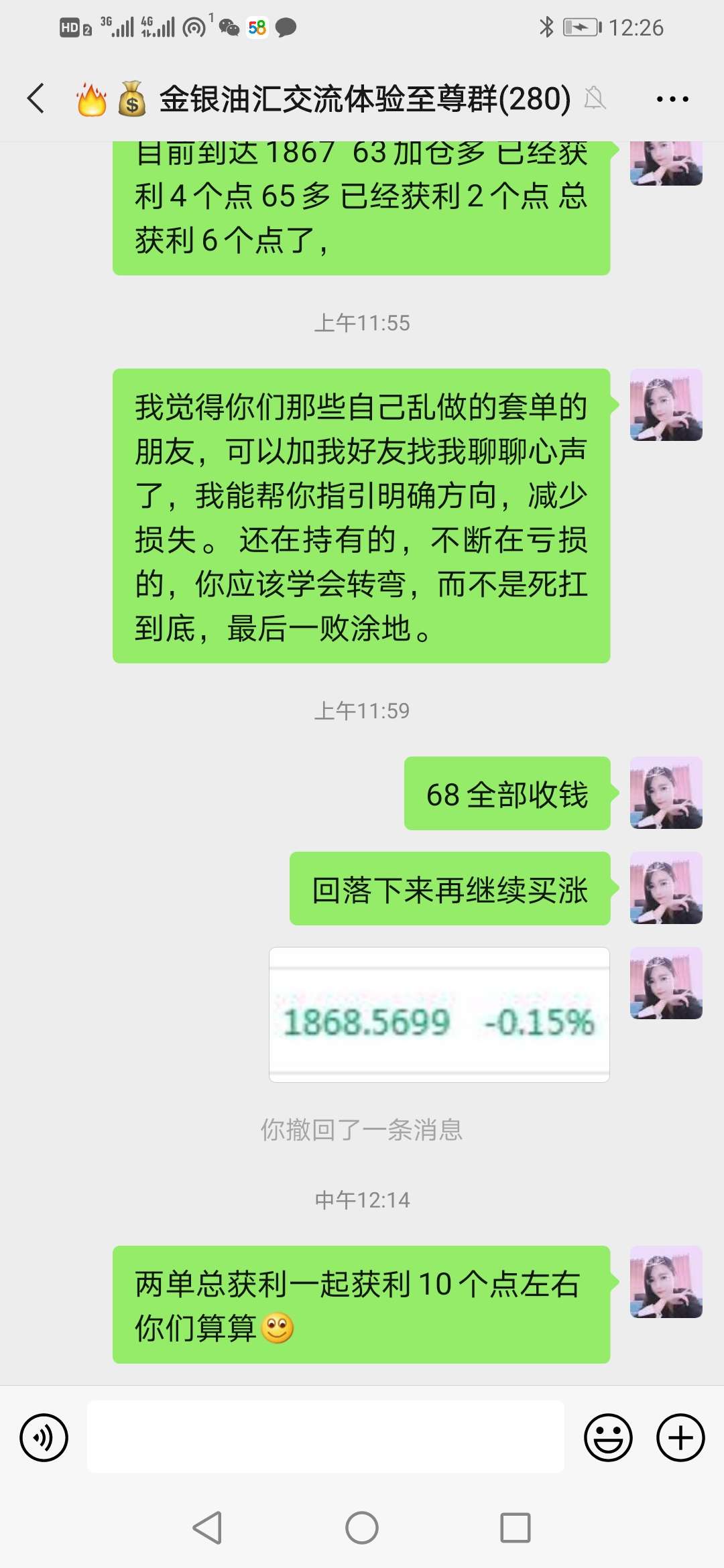Open the recent apps view
Viewport: 724px width, 1568px height.
point(515,1528)
